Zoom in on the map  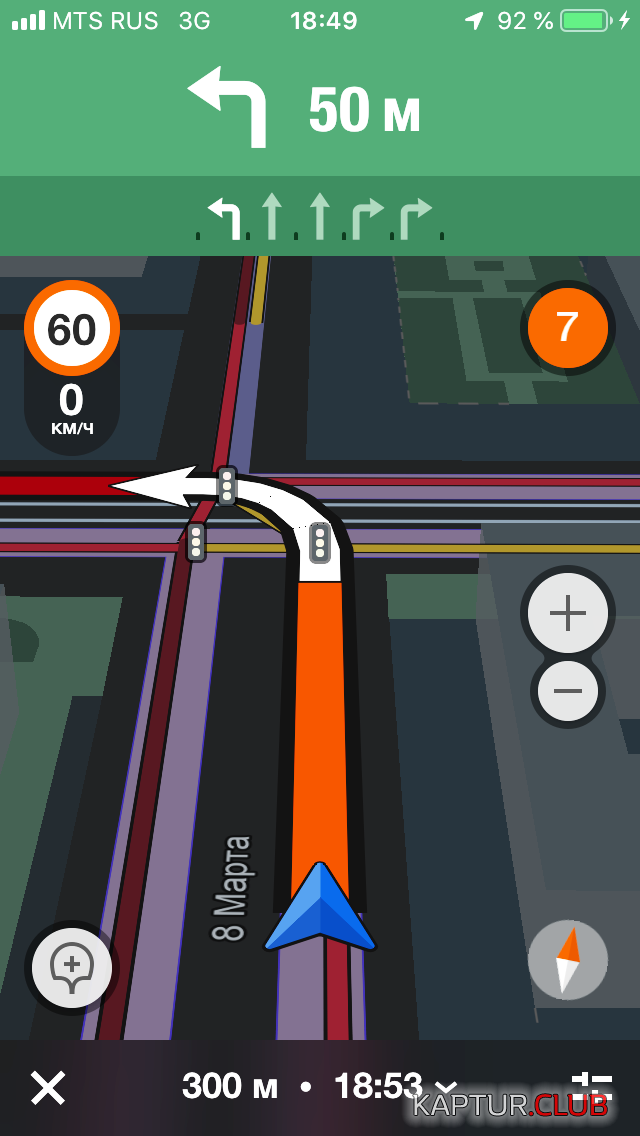point(568,614)
